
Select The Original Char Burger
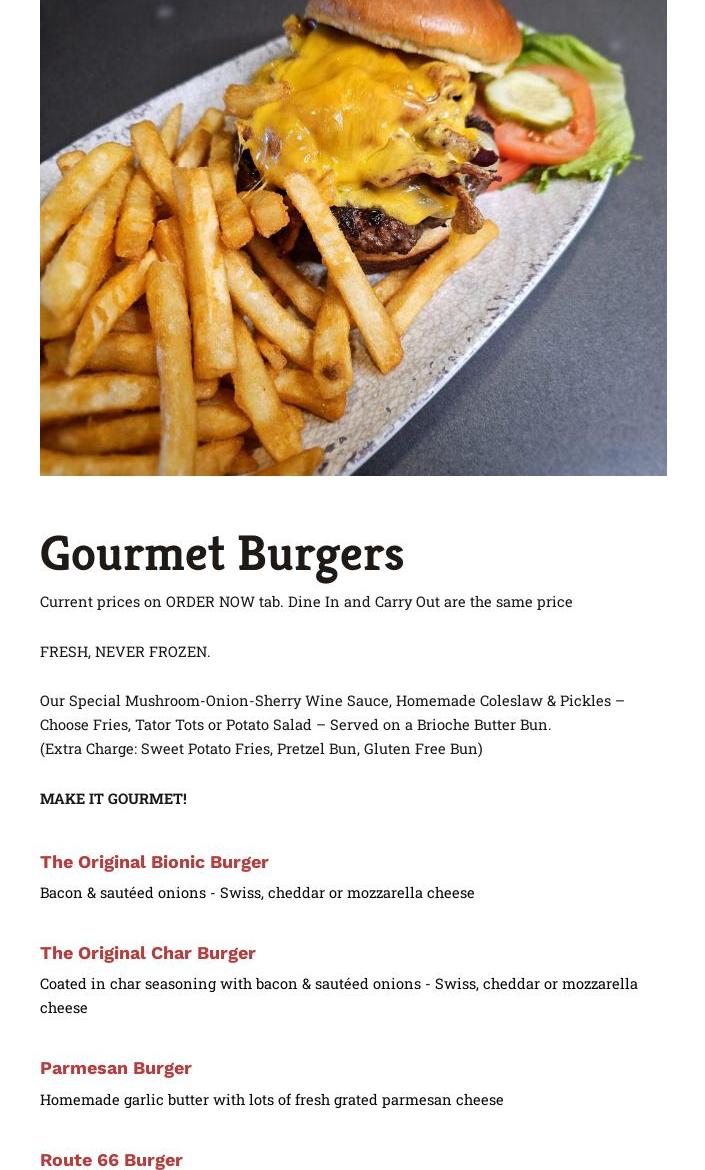(148, 953)
